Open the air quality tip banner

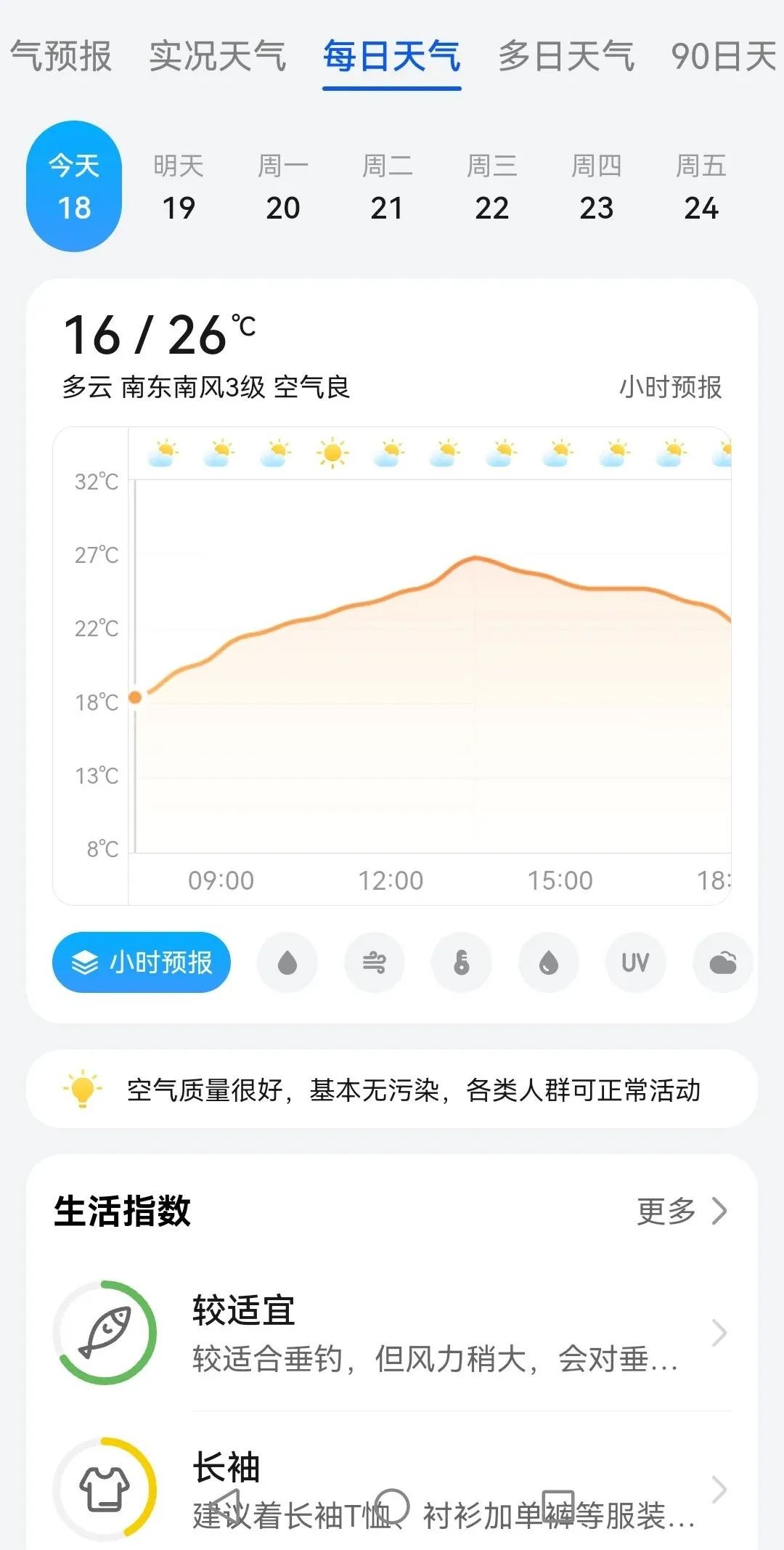coord(392,1089)
